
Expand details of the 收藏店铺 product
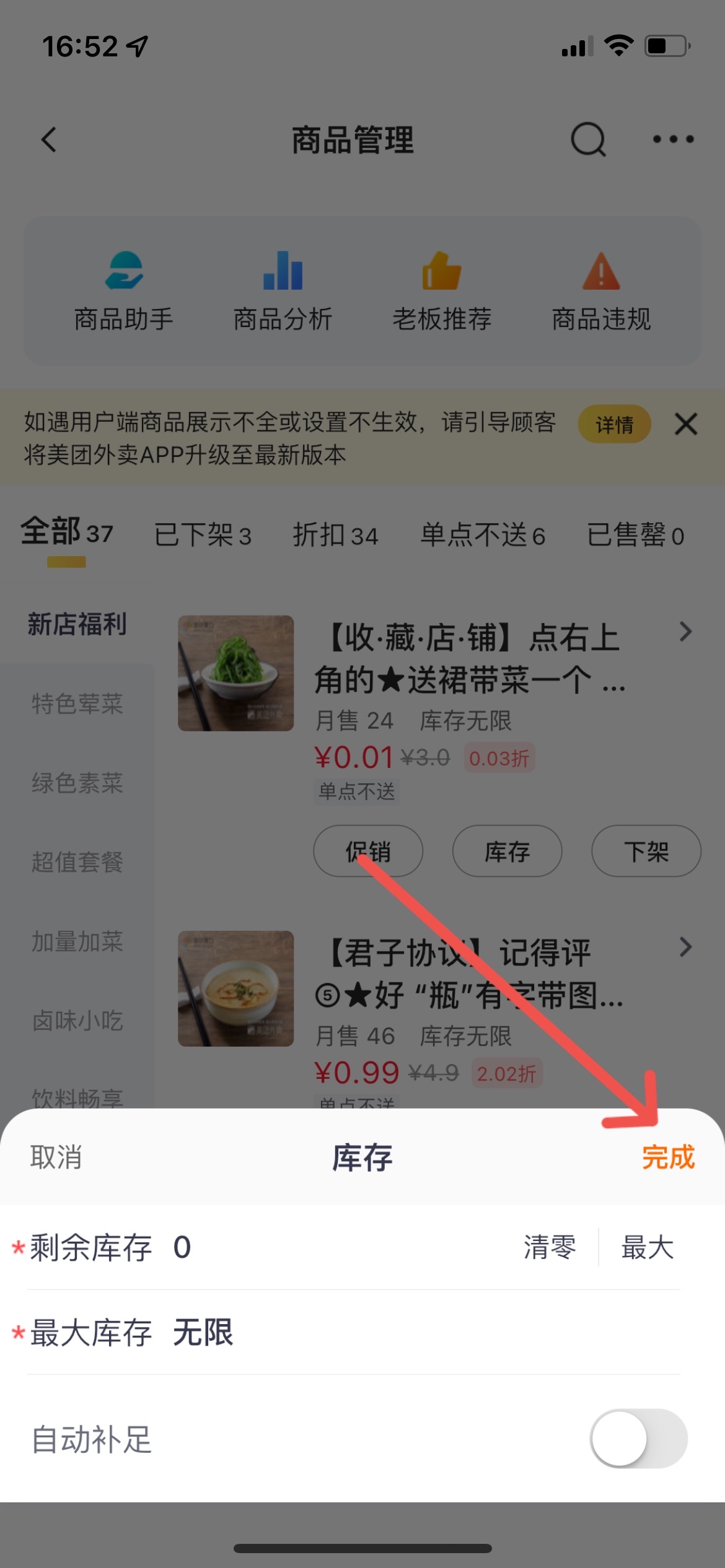[684, 632]
